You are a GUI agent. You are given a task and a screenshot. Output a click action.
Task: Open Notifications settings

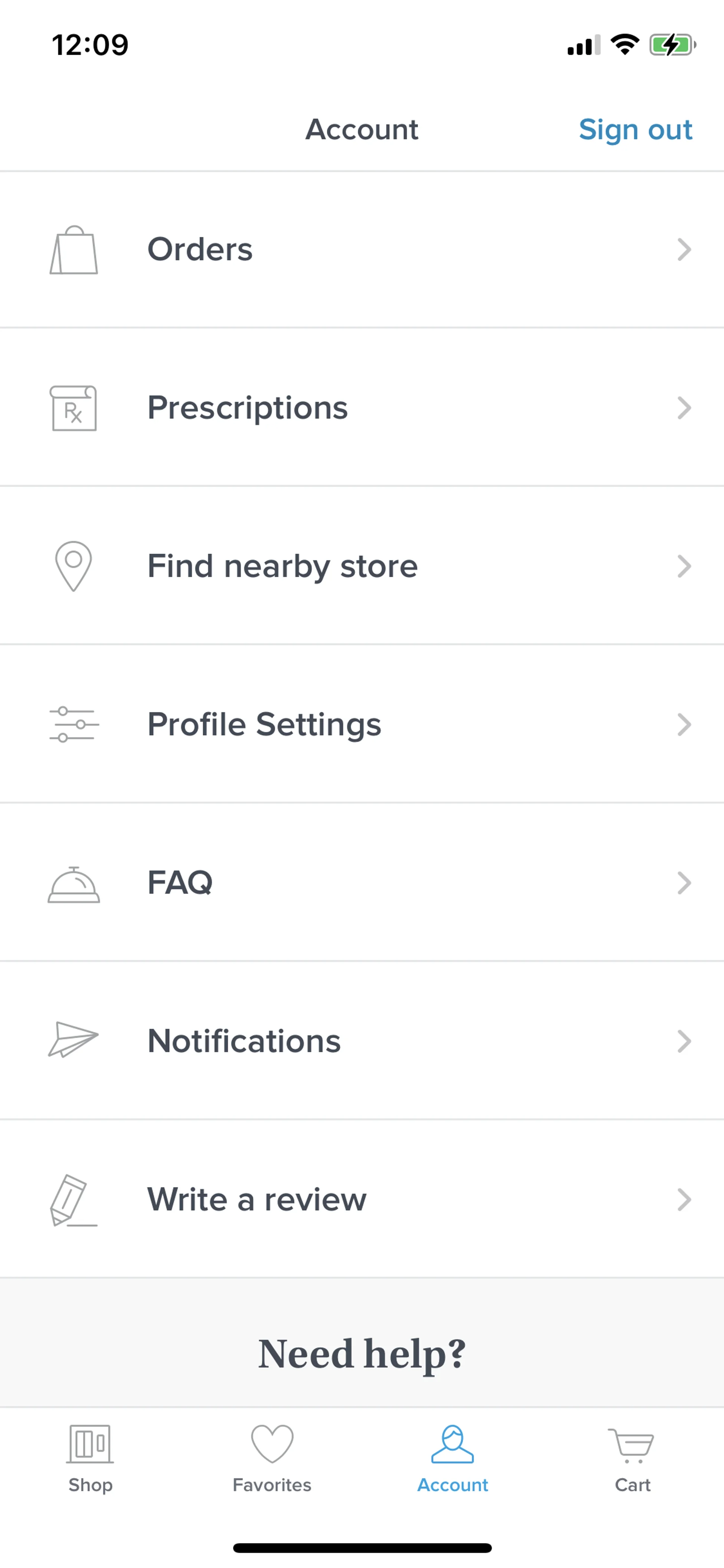[362, 1041]
